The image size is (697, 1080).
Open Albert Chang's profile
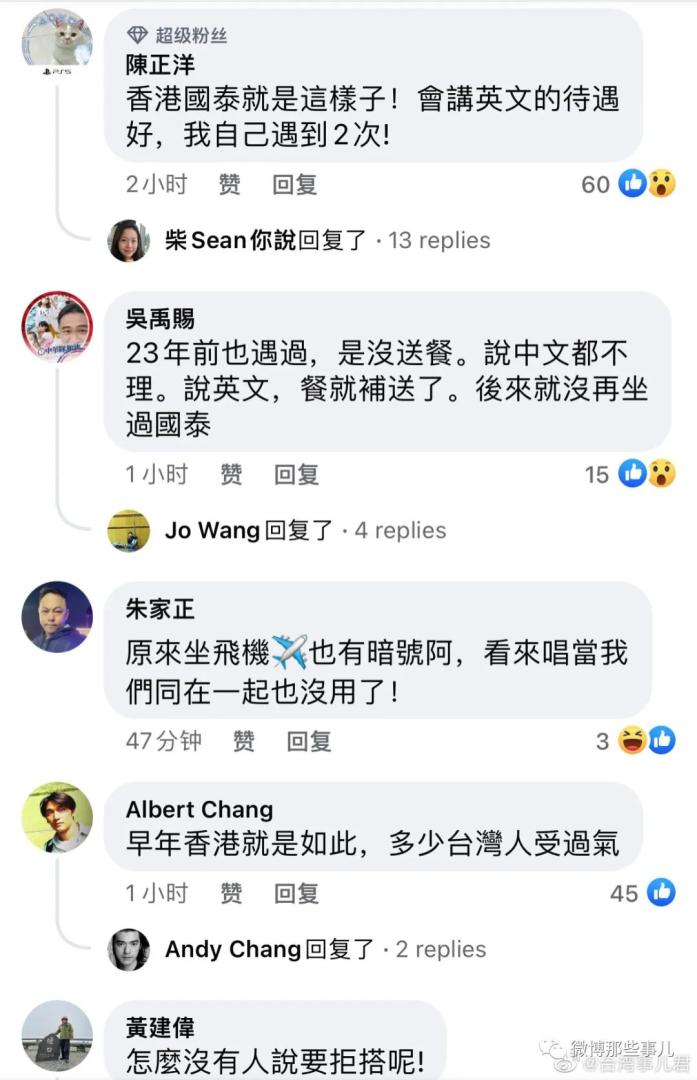point(199,809)
